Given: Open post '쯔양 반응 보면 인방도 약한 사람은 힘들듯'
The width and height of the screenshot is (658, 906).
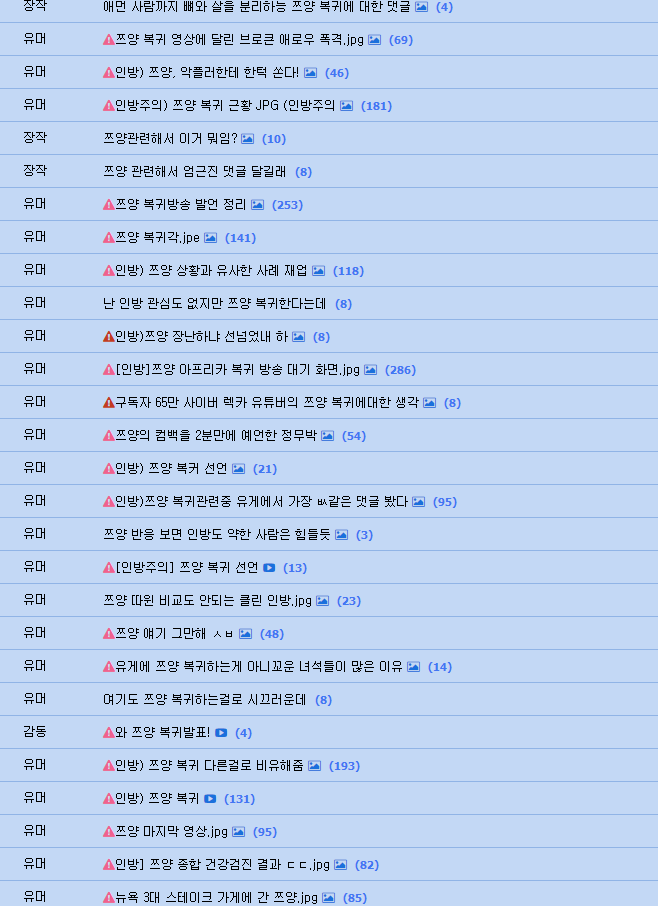Looking at the screenshot, I should coord(216,535).
